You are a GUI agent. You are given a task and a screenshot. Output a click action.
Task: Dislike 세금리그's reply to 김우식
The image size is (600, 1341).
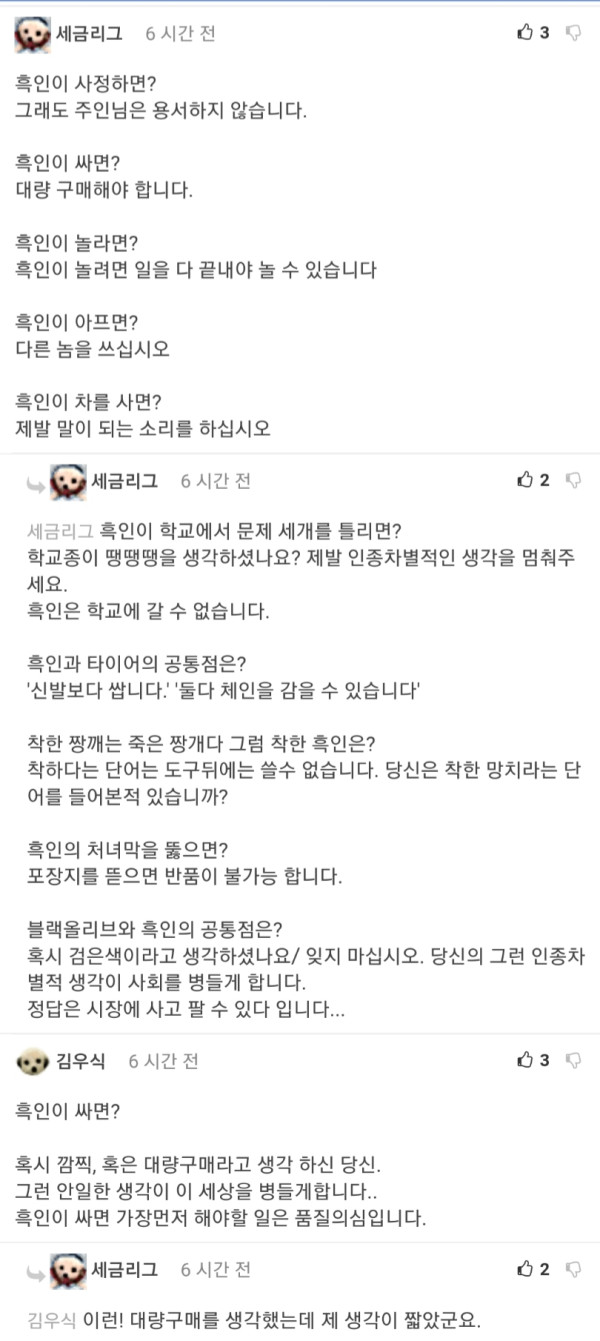point(573,1269)
